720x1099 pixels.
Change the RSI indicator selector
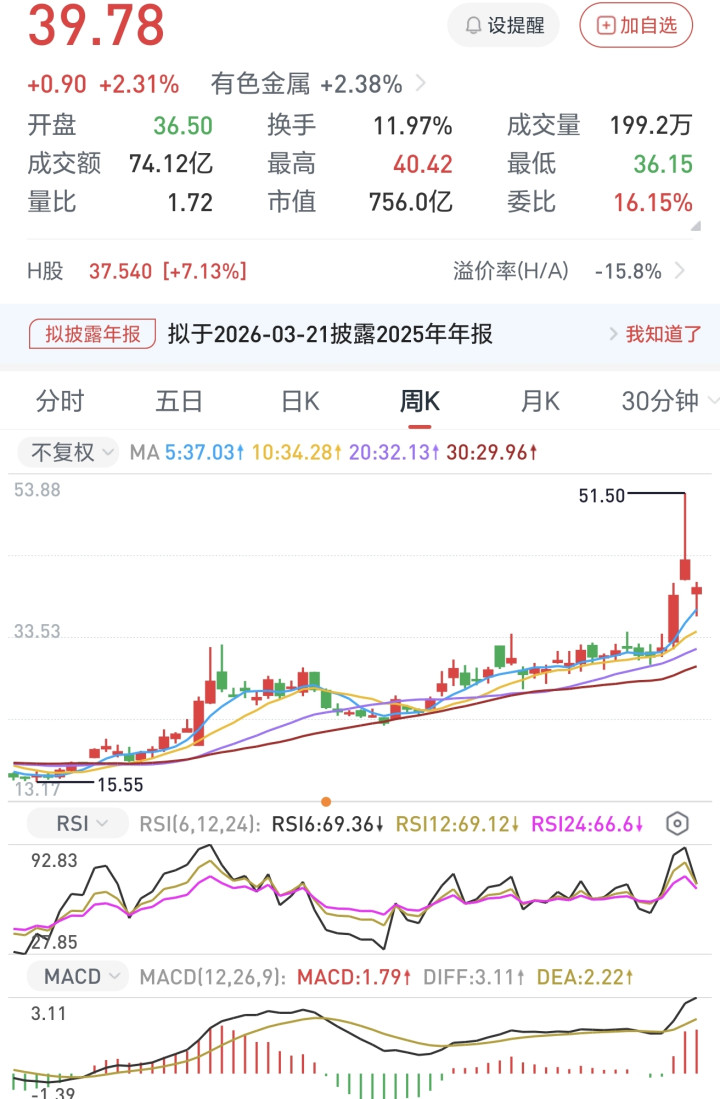[77, 824]
